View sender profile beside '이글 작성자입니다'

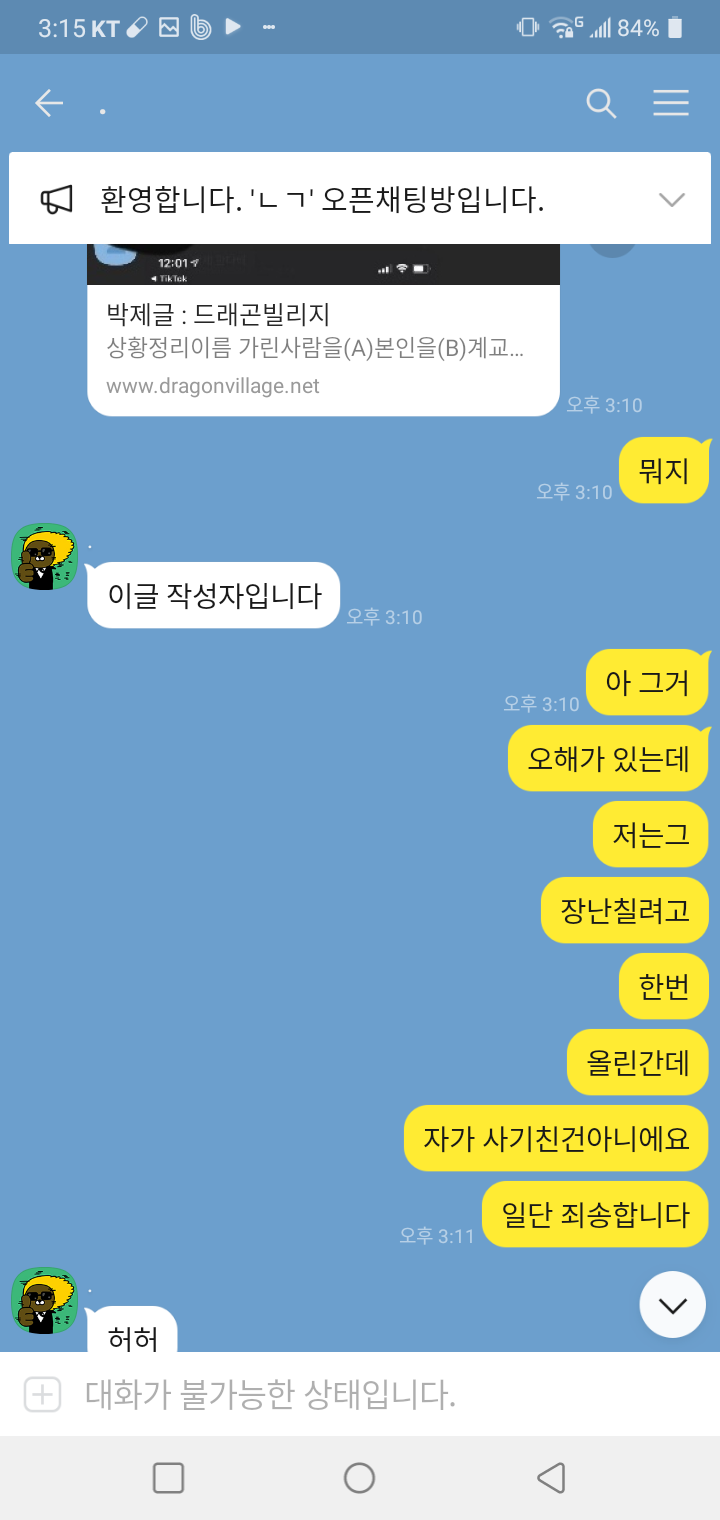(44, 556)
